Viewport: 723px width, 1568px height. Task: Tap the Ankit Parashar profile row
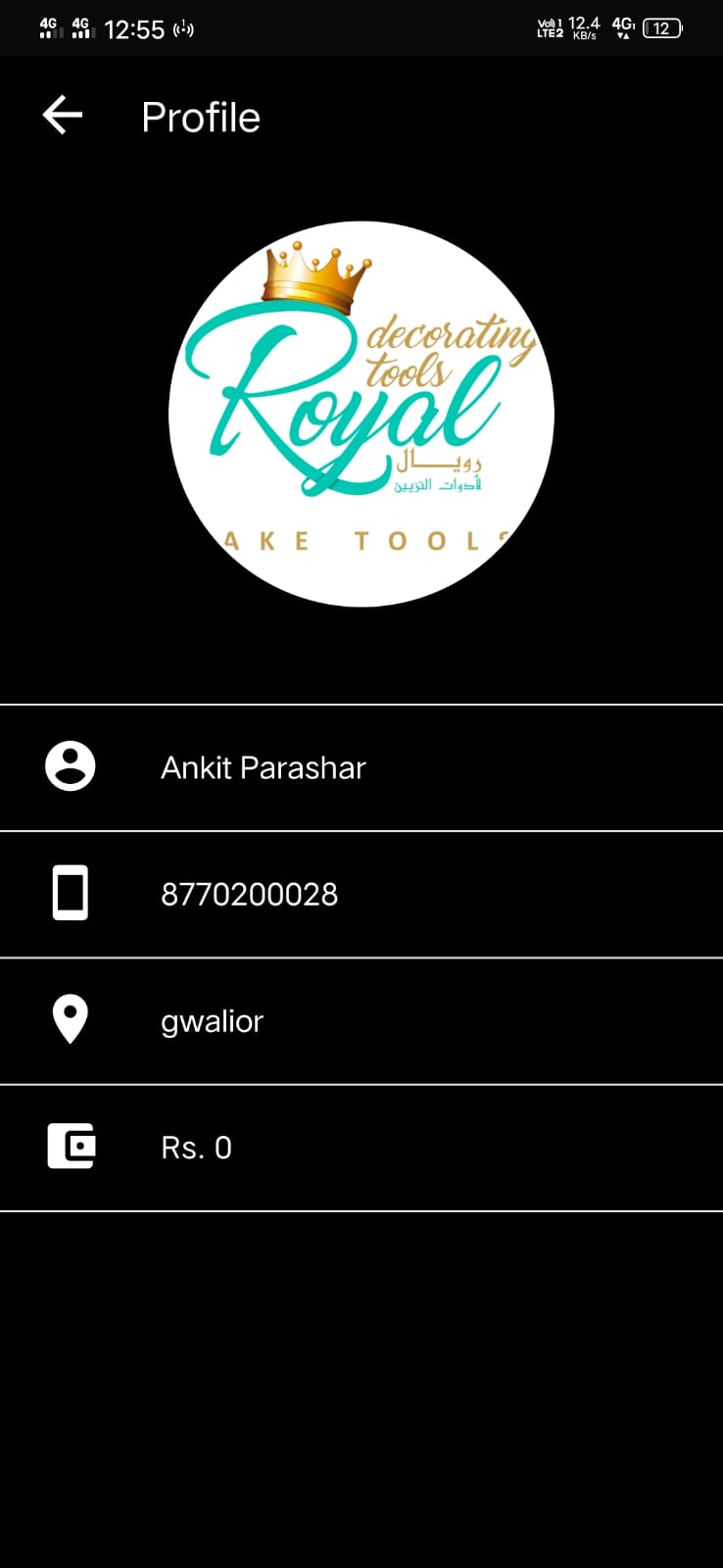[361, 767]
